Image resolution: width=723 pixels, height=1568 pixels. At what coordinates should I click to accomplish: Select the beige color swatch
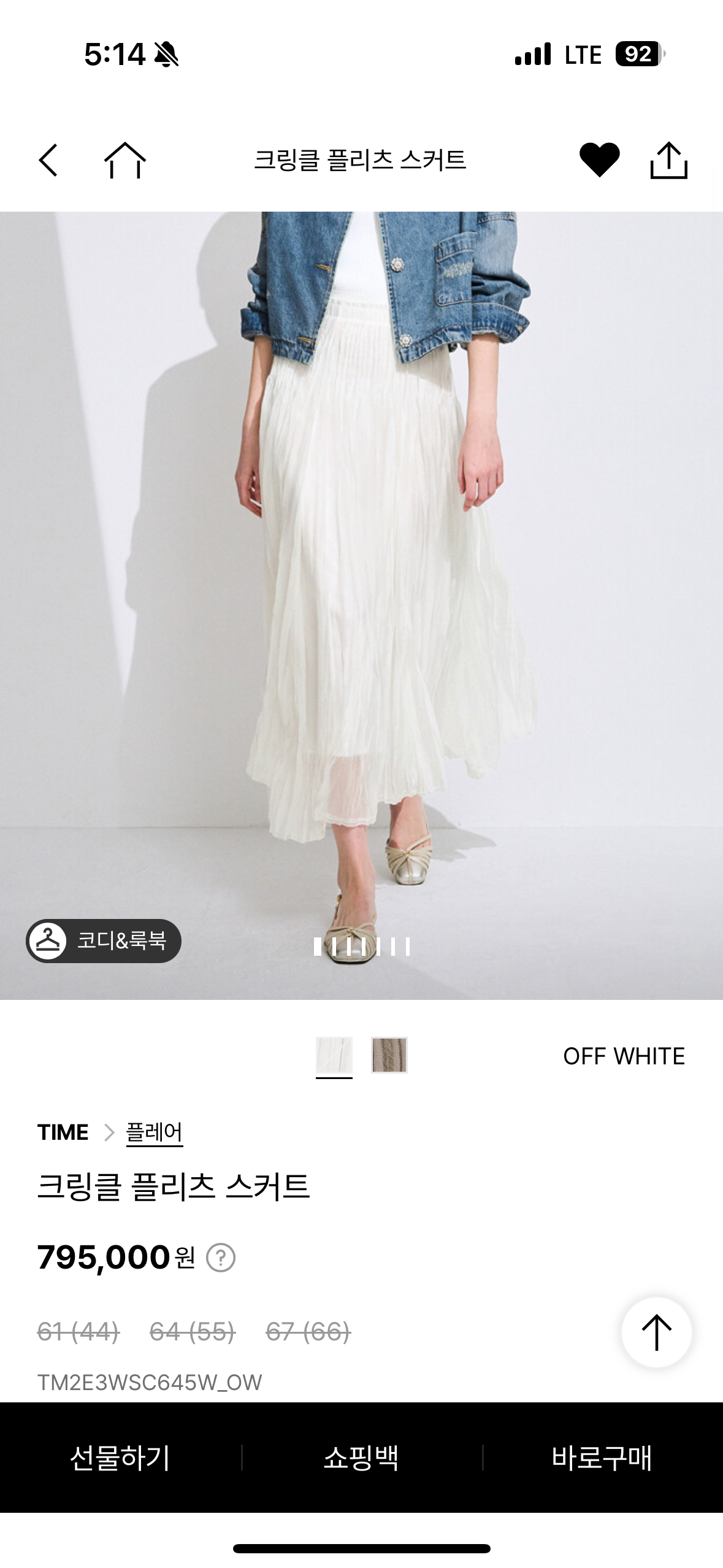(x=389, y=1055)
